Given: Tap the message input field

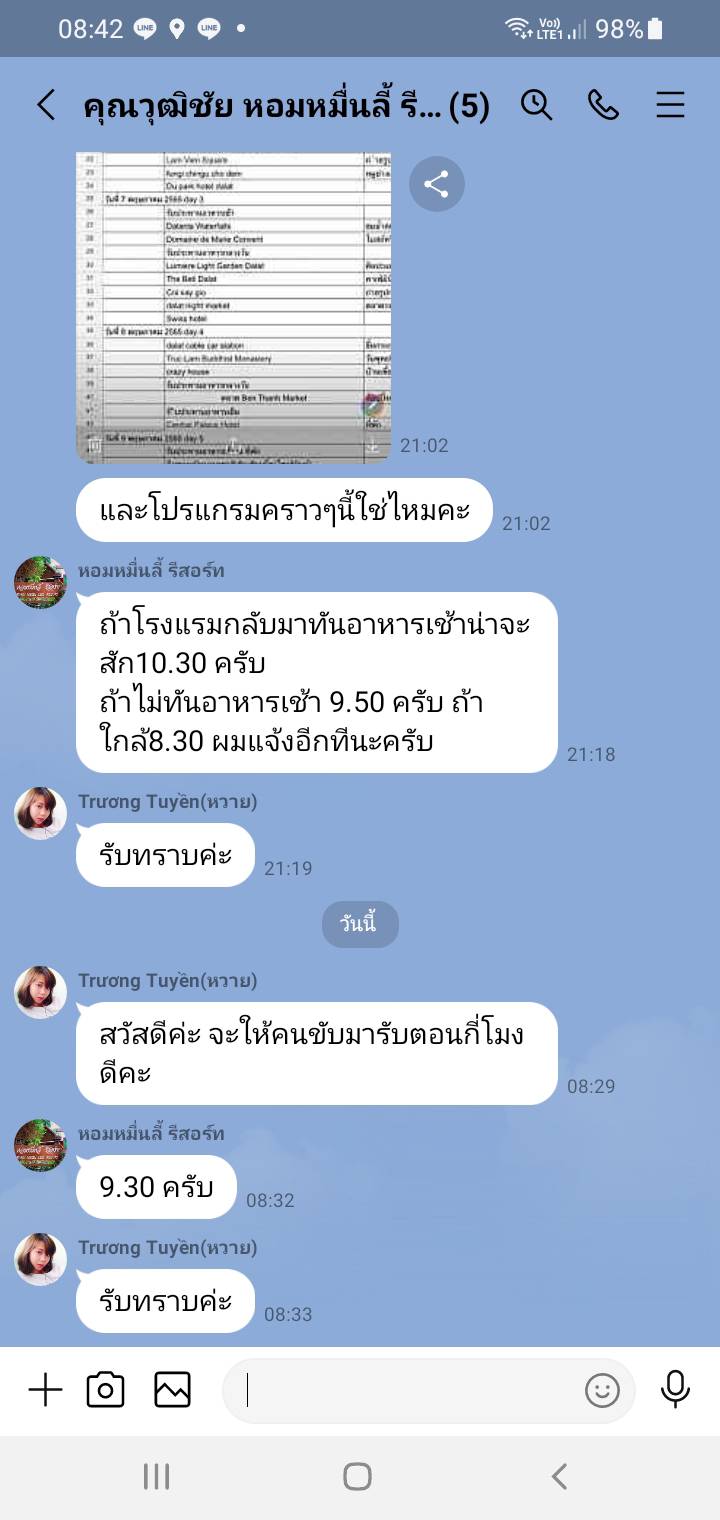Looking at the screenshot, I should [410, 1390].
